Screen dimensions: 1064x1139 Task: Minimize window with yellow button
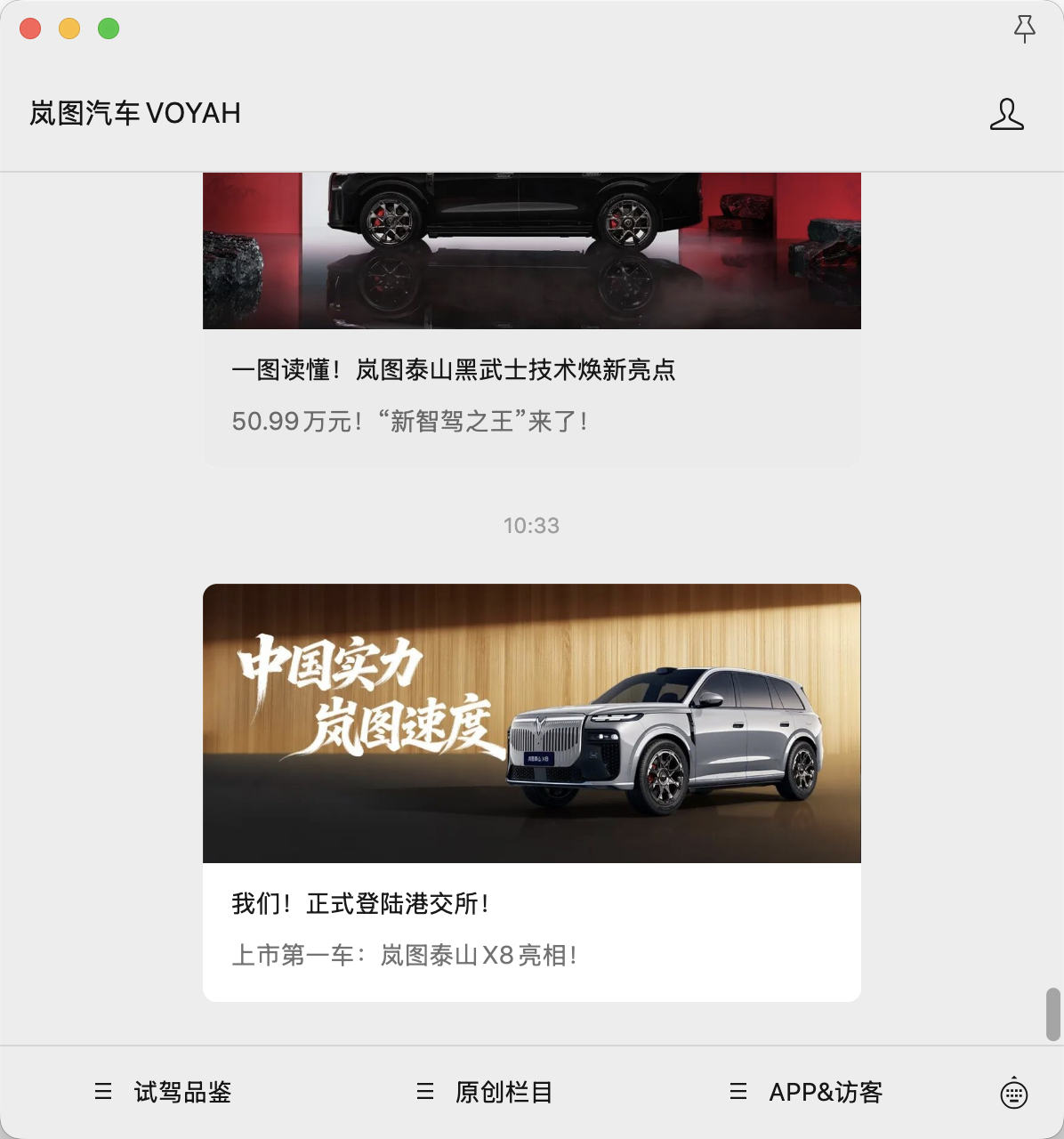69,28
